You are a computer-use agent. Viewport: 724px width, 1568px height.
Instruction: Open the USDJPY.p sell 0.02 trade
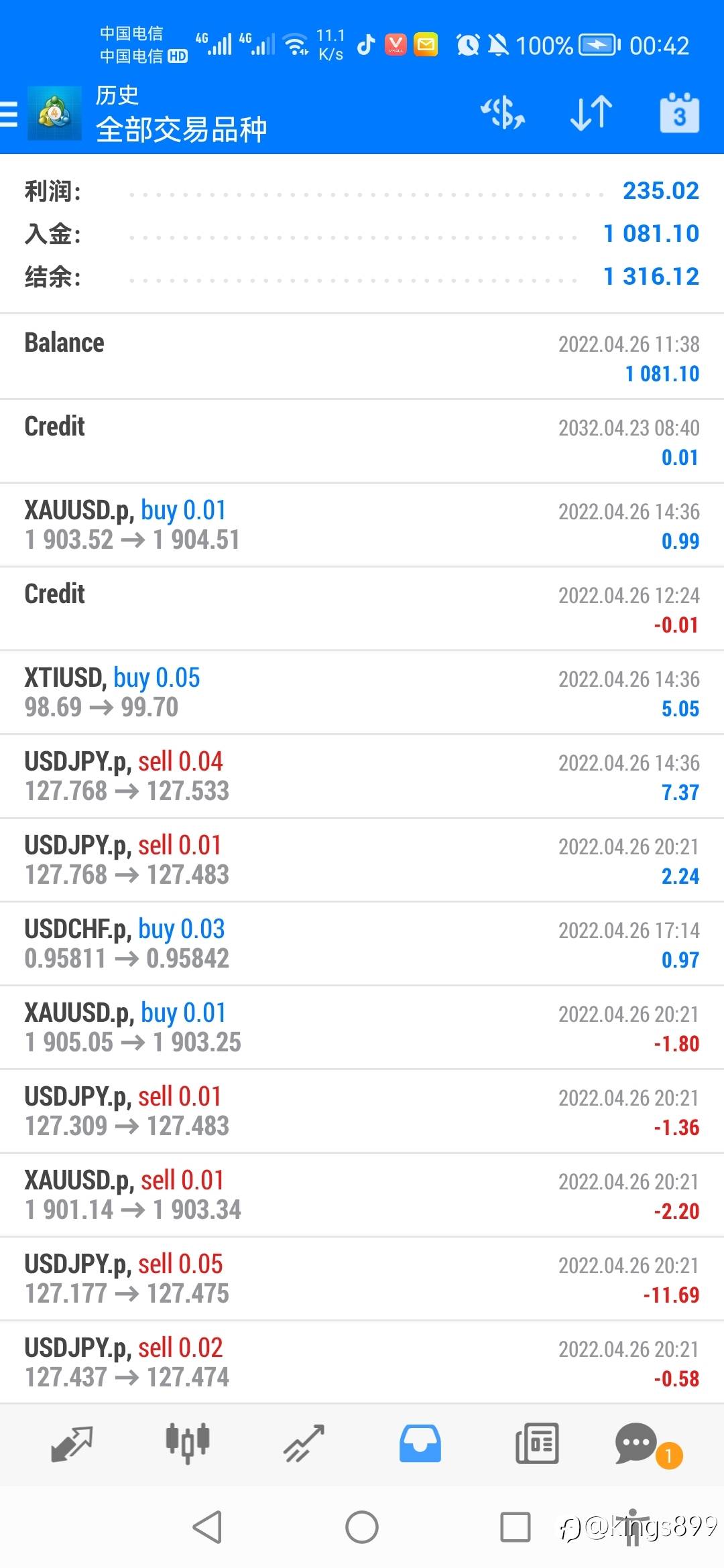tap(362, 1362)
